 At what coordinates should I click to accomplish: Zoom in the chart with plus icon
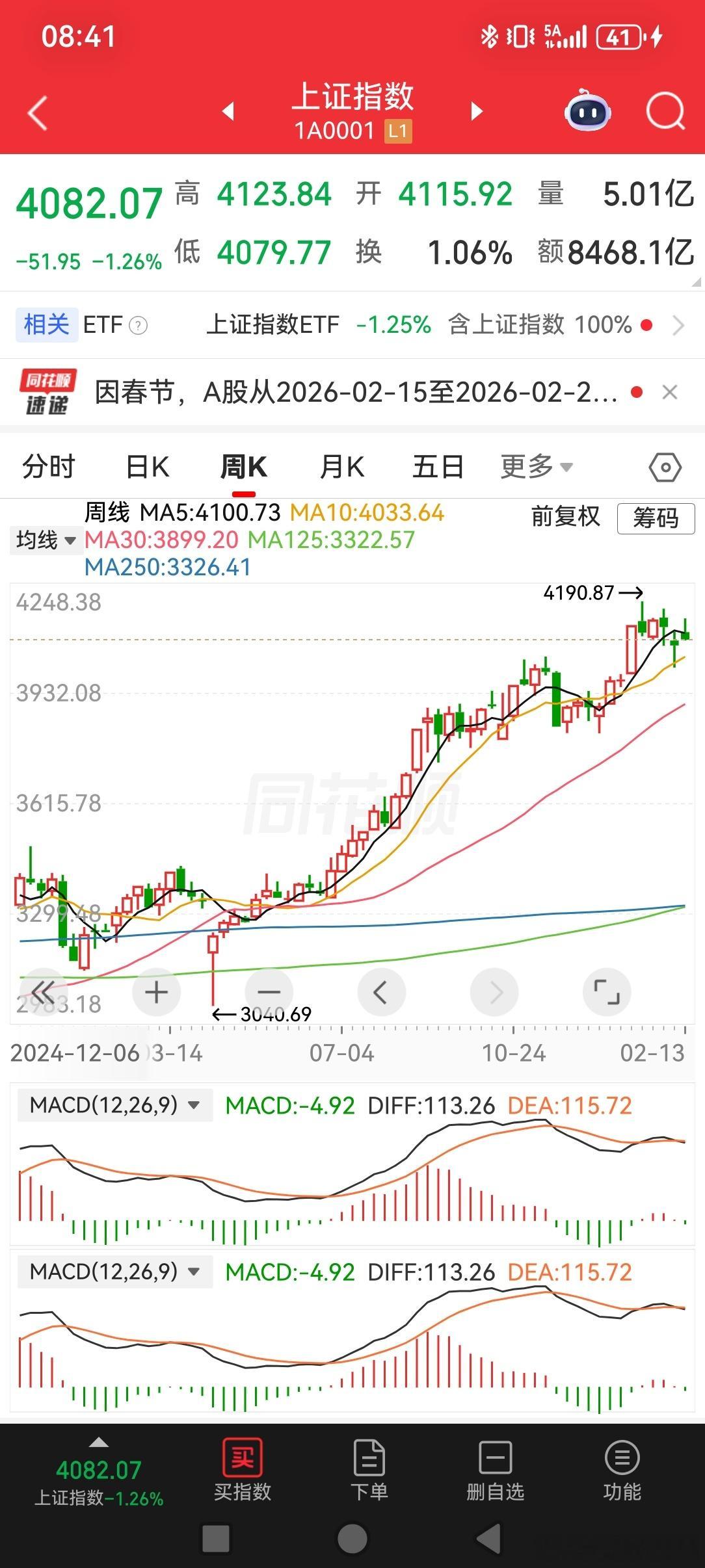click(x=156, y=991)
